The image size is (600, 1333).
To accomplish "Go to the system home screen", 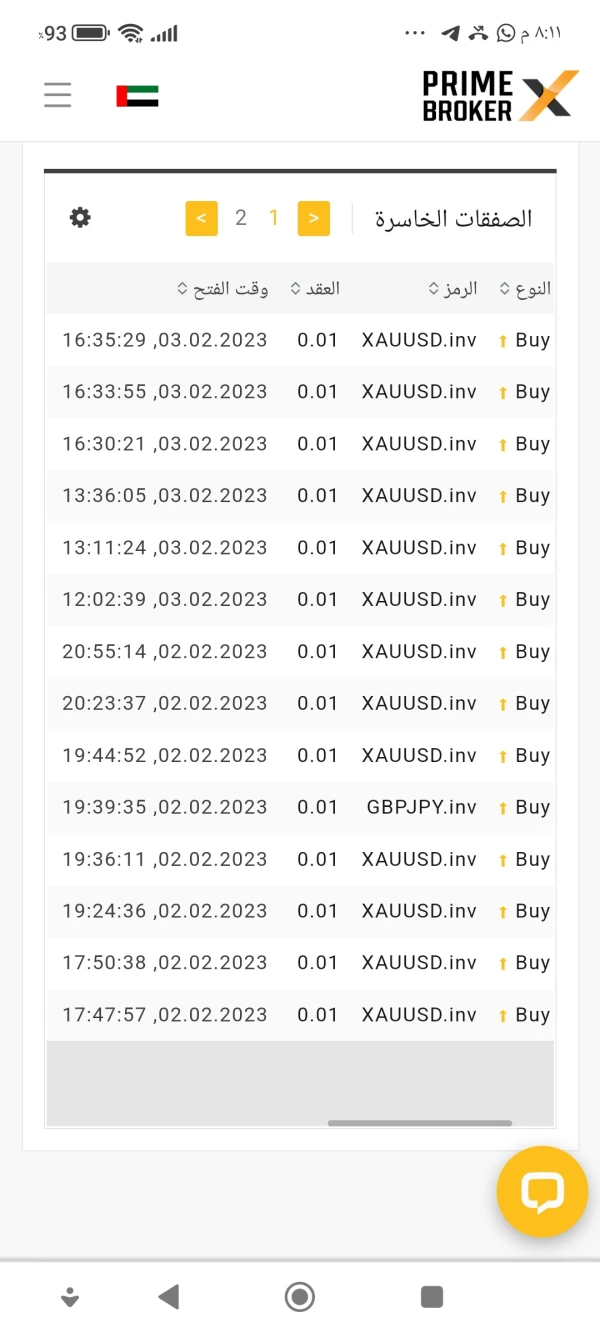I will [x=299, y=1297].
